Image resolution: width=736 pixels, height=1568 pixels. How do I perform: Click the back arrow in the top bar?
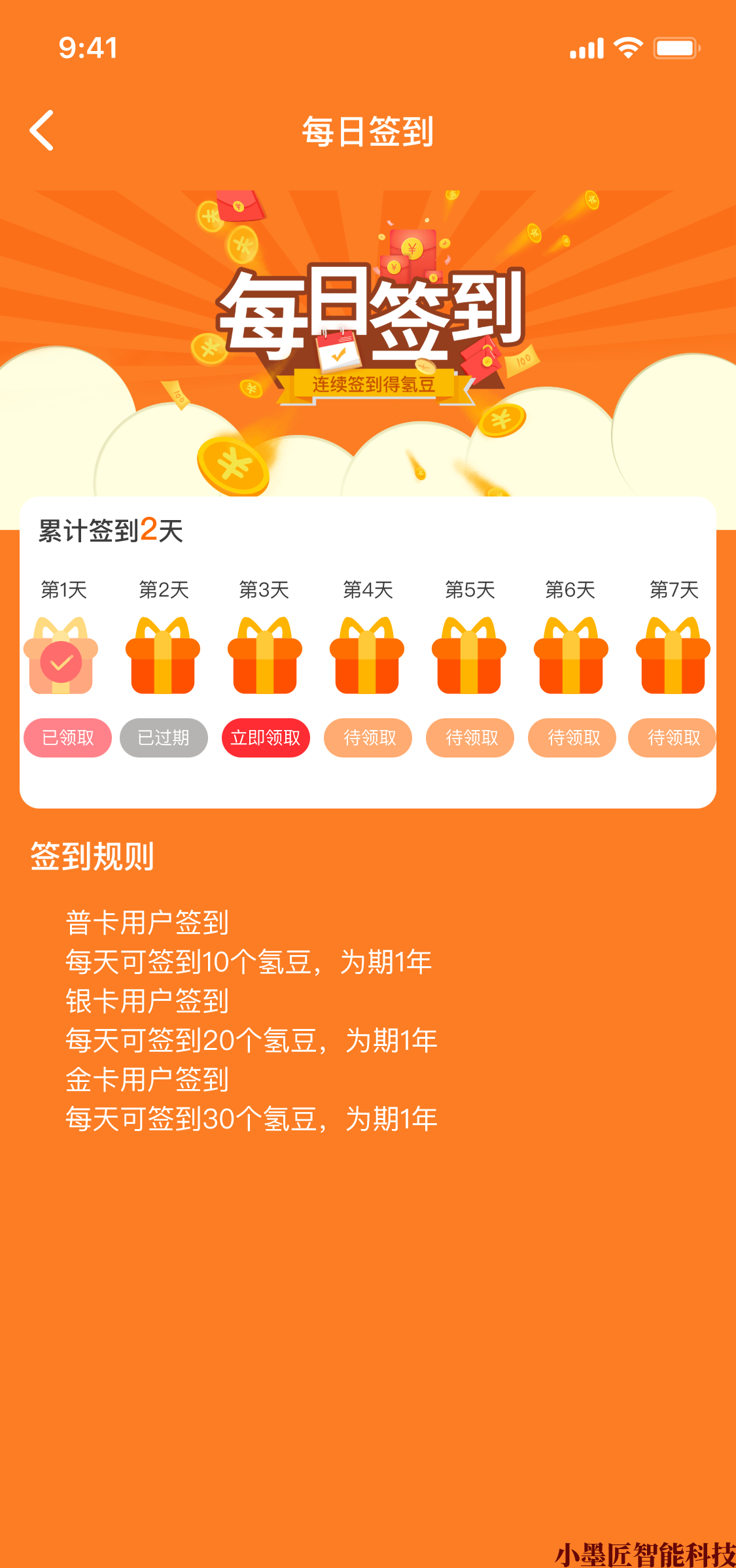[x=41, y=130]
